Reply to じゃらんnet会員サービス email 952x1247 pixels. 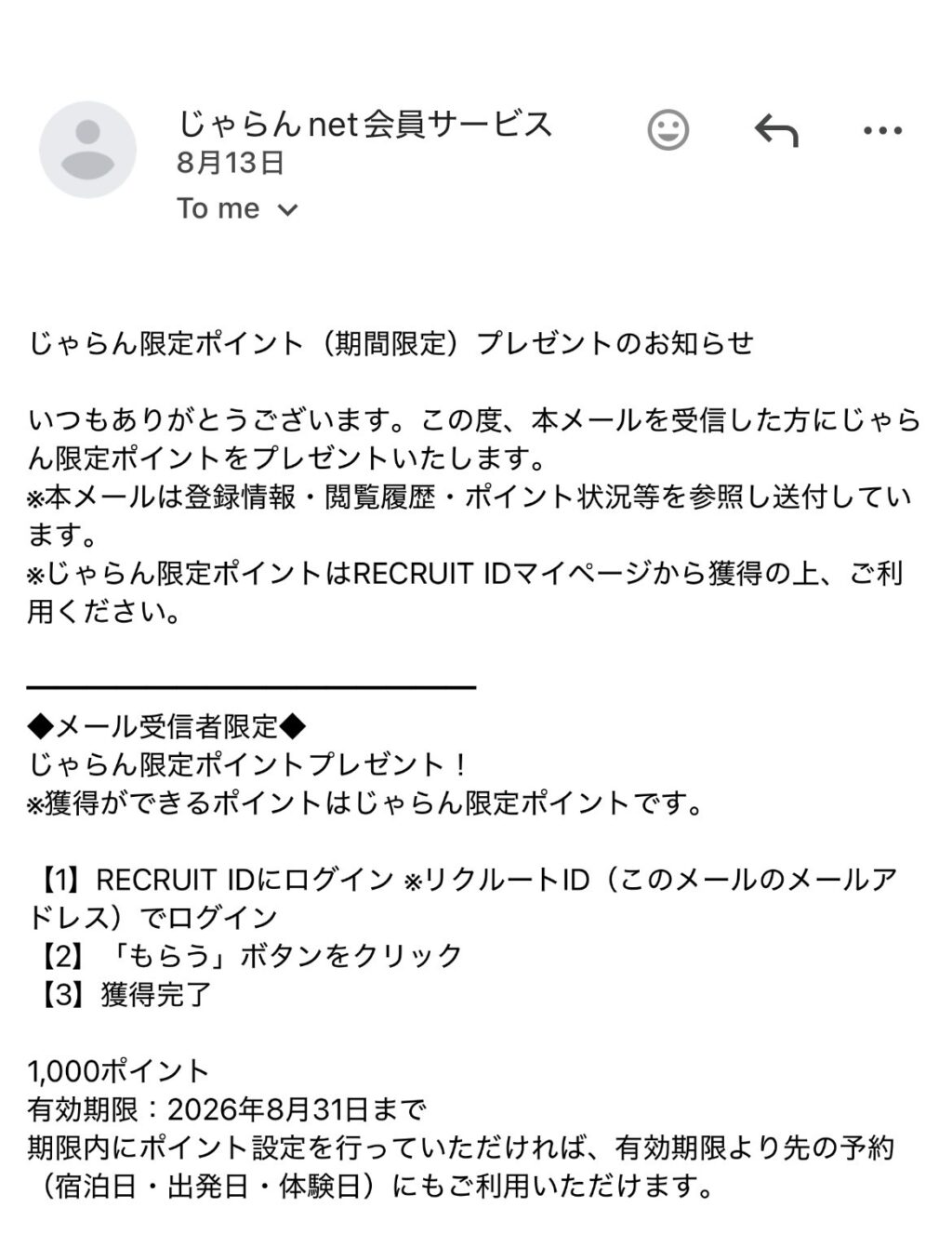pos(776,130)
